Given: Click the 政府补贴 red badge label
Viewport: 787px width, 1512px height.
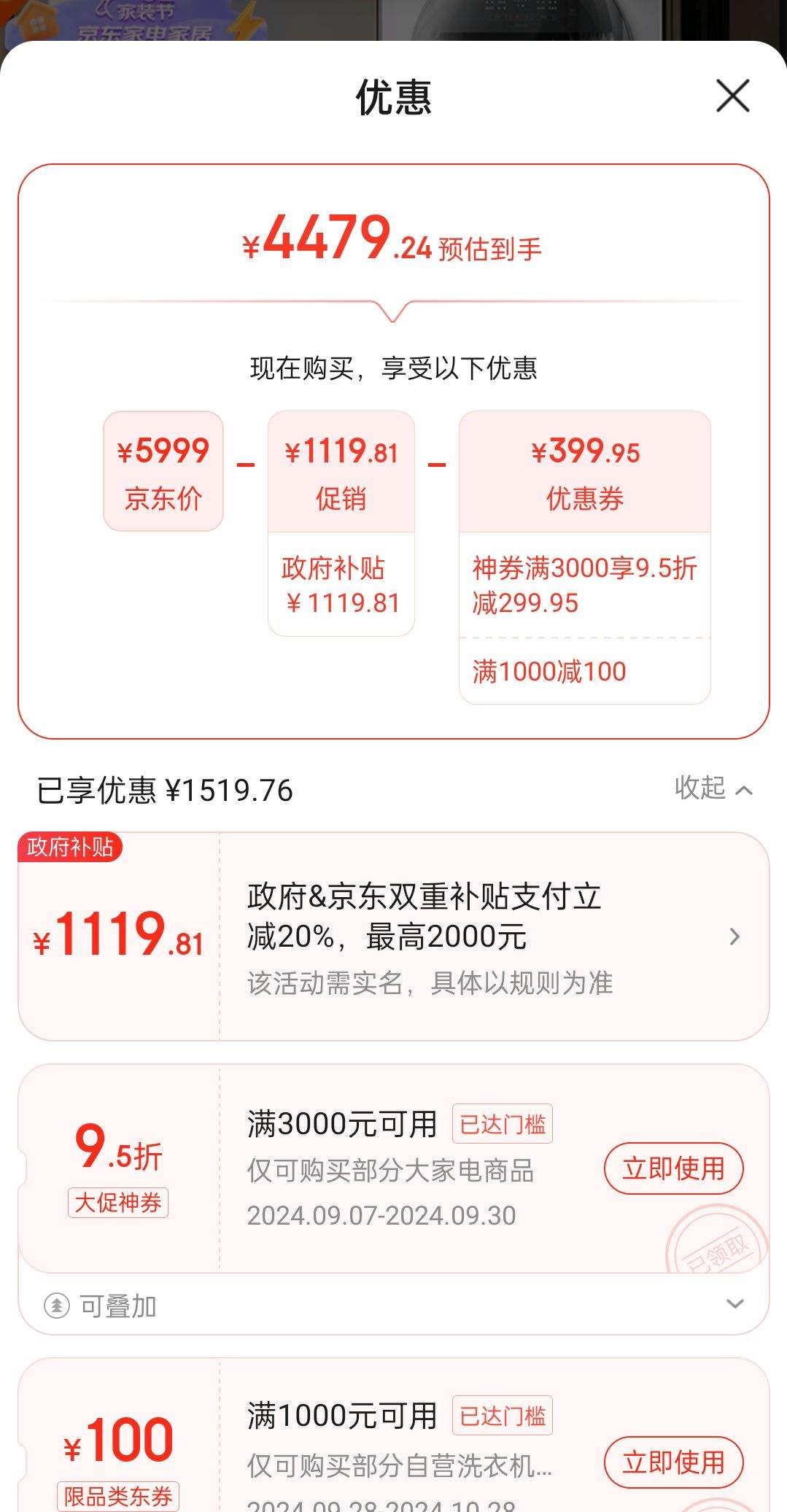Looking at the screenshot, I should [69, 848].
